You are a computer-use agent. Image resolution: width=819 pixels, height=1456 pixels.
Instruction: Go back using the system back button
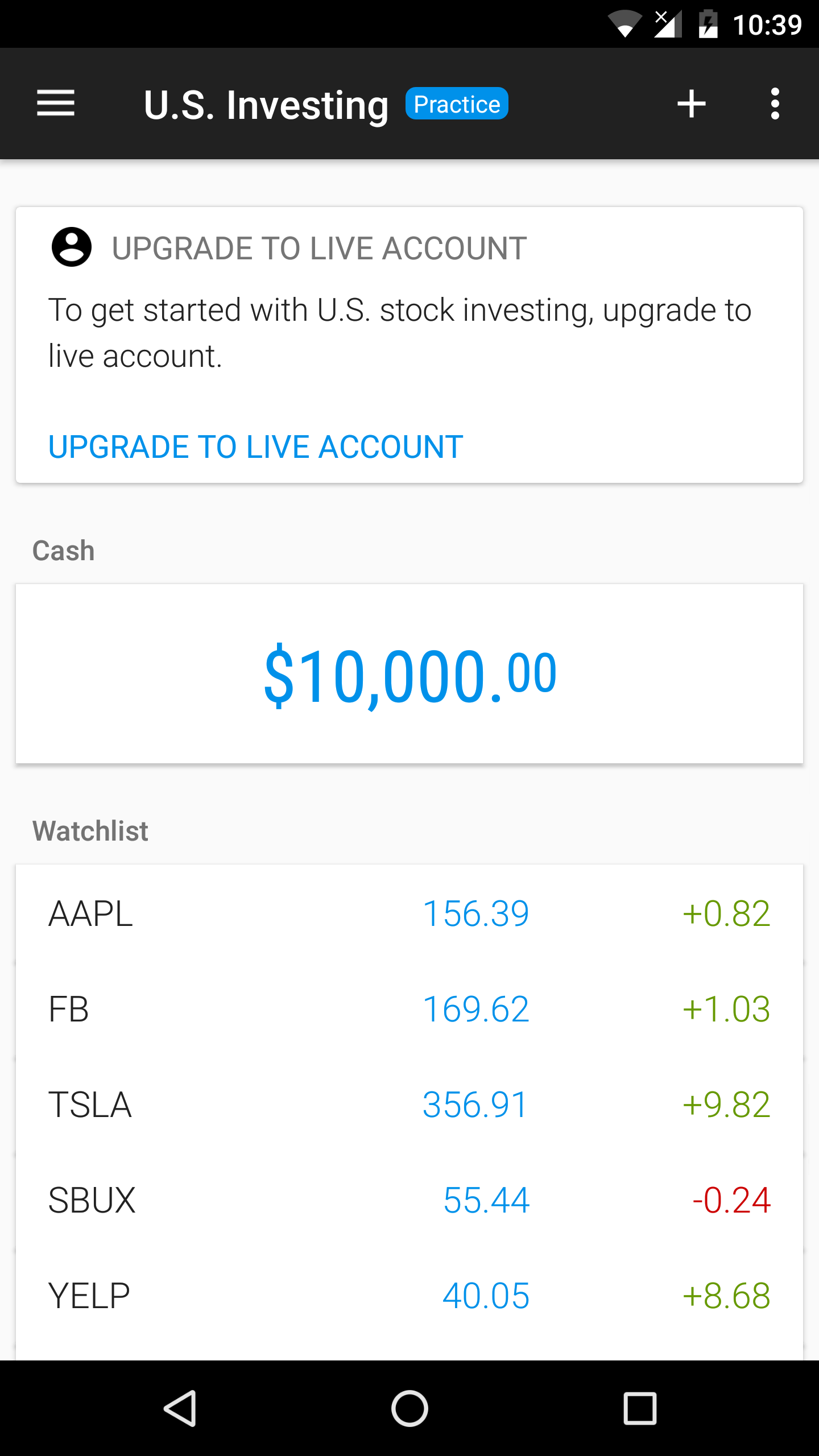pyautogui.click(x=180, y=1408)
